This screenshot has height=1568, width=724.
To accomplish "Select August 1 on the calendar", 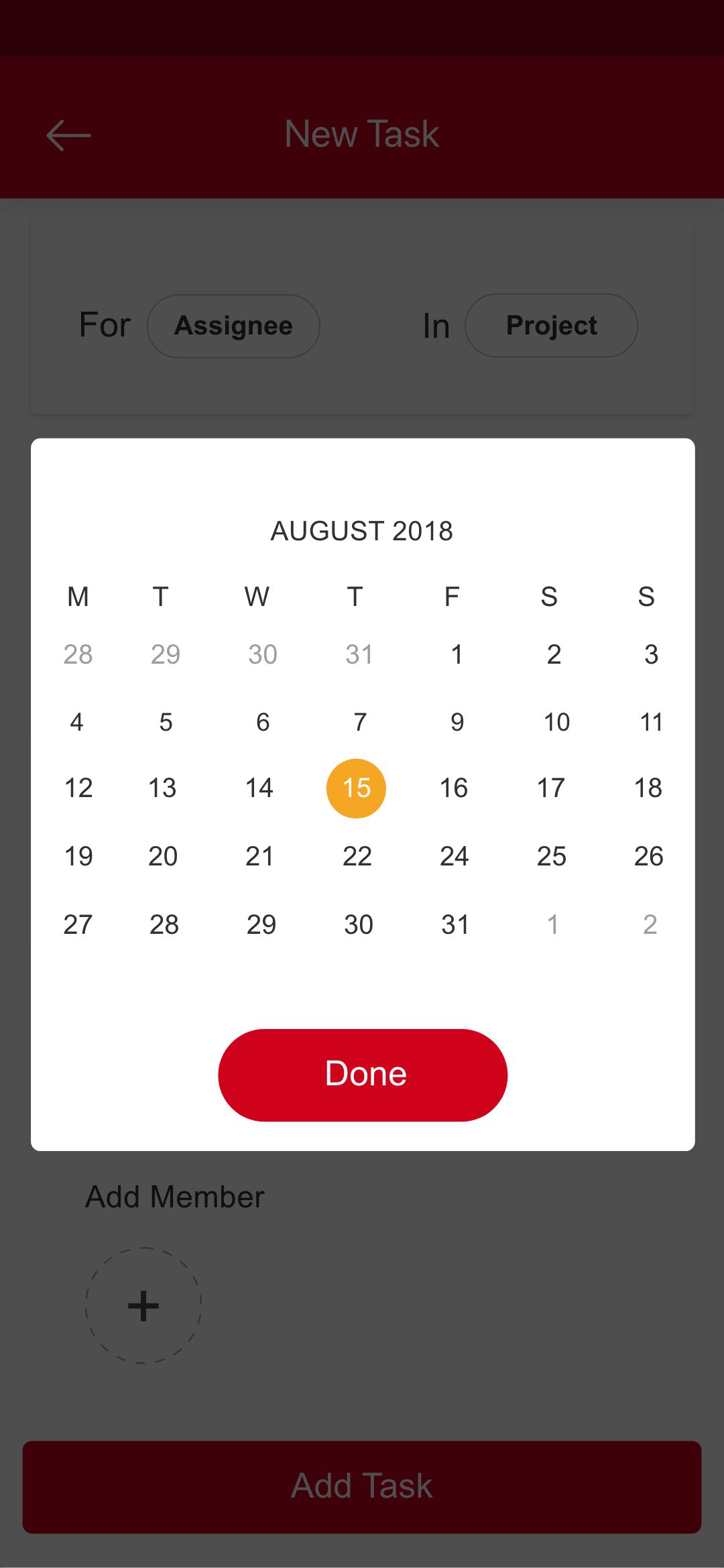I will point(457,654).
